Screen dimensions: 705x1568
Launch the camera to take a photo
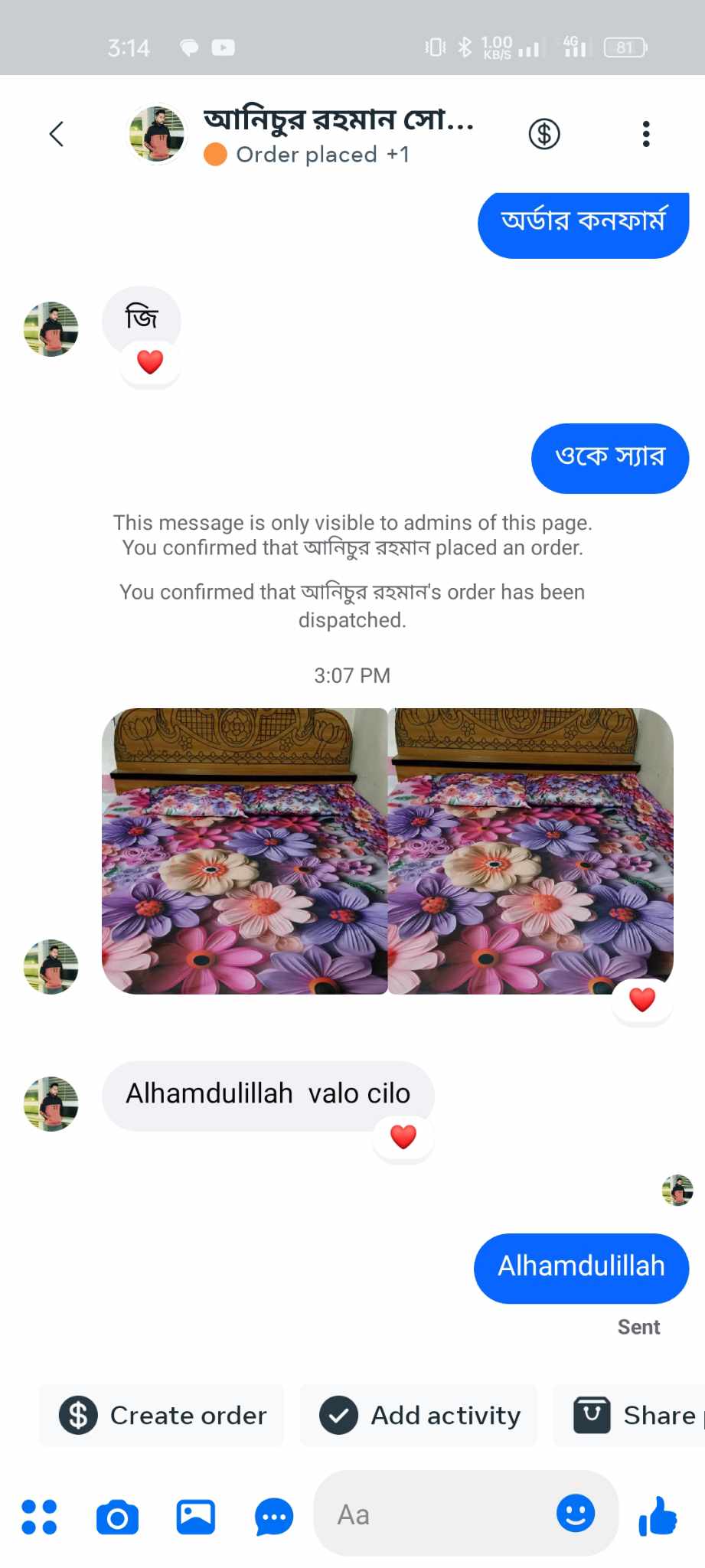pos(118,1517)
